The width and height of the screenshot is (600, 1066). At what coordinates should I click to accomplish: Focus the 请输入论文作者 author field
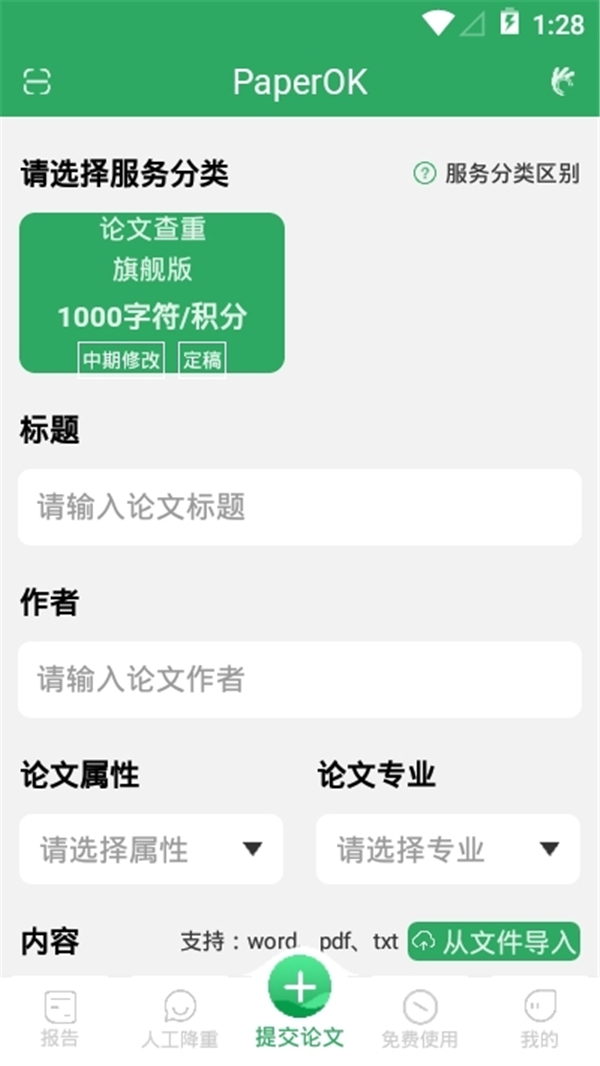click(x=300, y=680)
